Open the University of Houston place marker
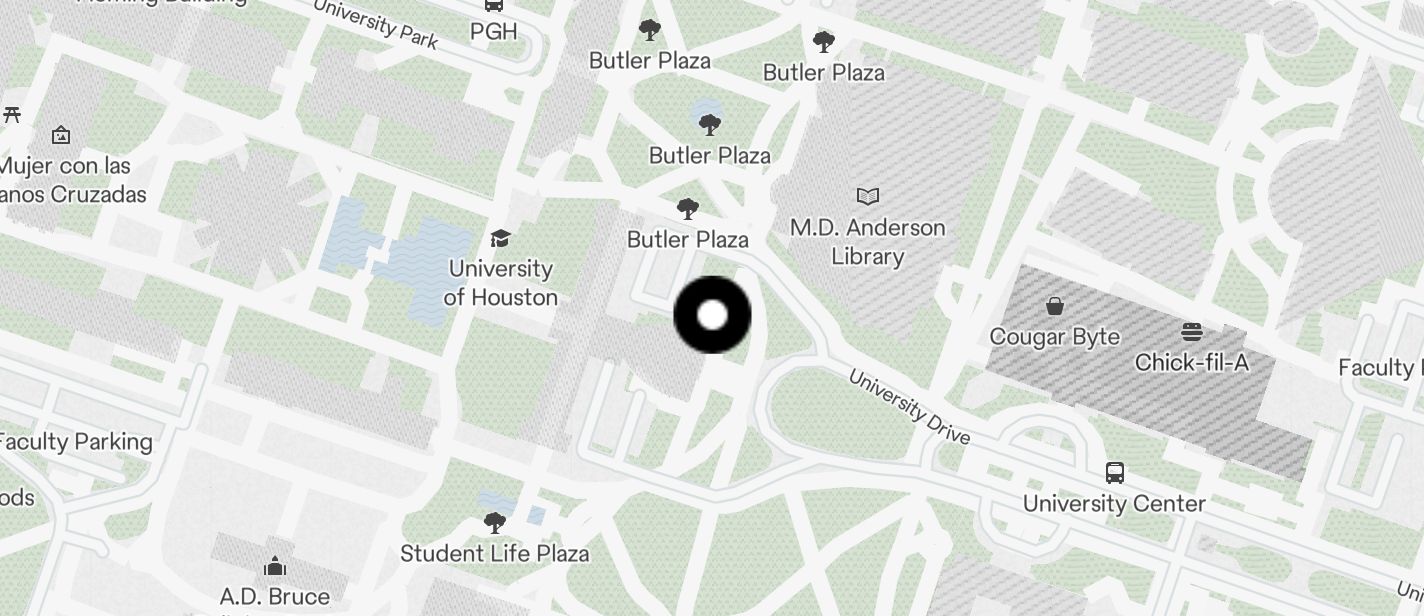The width and height of the screenshot is (1424, 616). tap(500, 239)
